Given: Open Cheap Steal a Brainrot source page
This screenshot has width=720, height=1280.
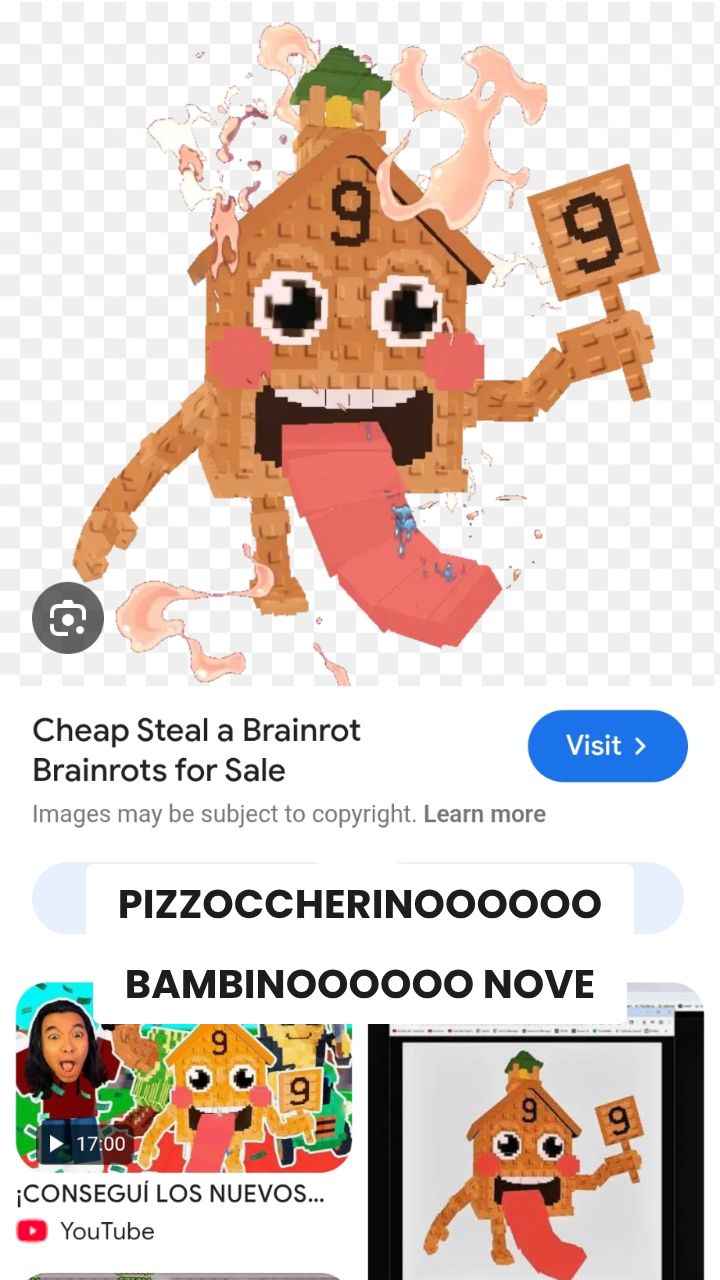Looking at the screenshot, I should click(196, 750).
